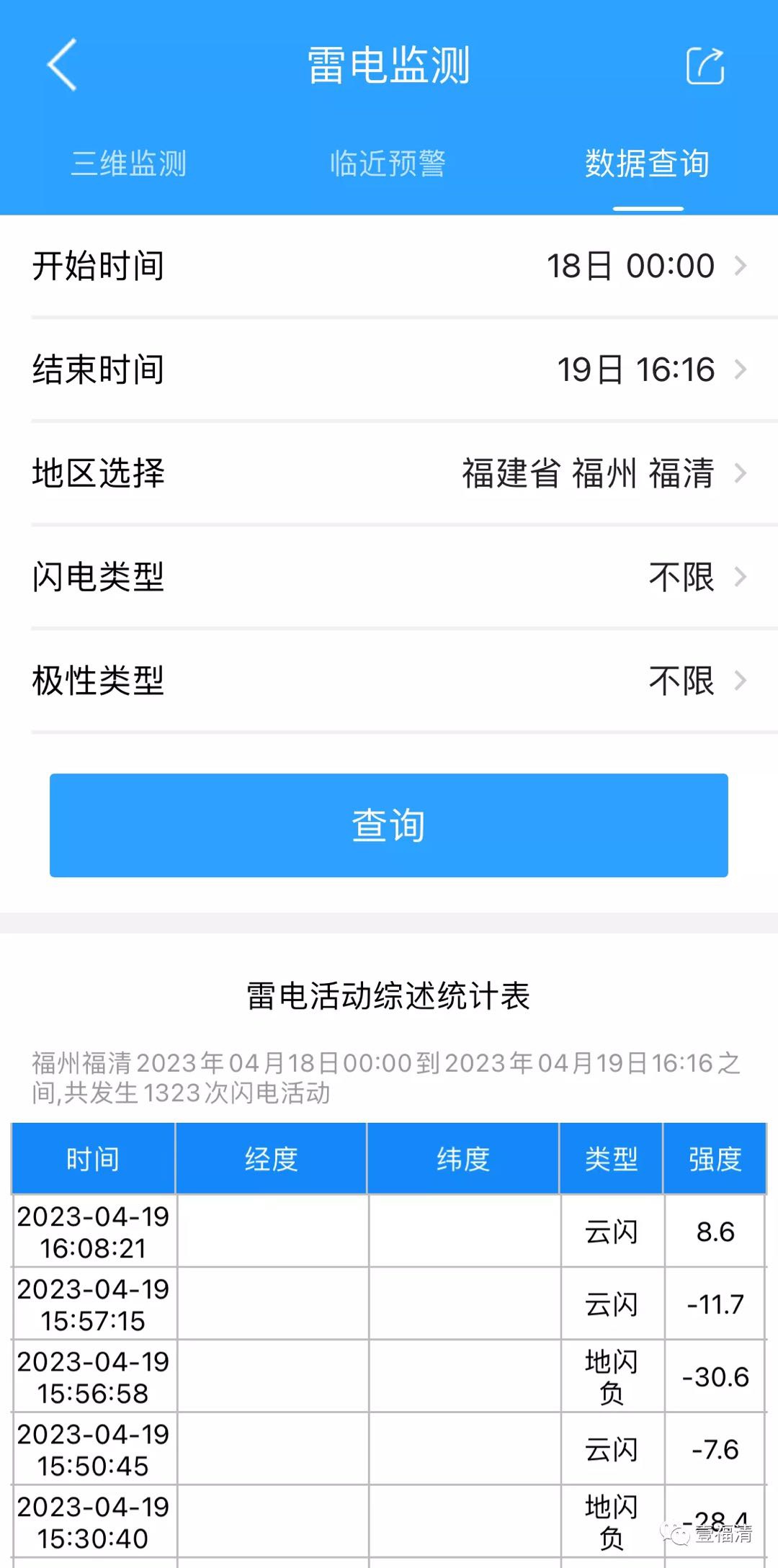Tap the 查询 button
Screen dimensions: 778x1568
(x=389, y=825)
